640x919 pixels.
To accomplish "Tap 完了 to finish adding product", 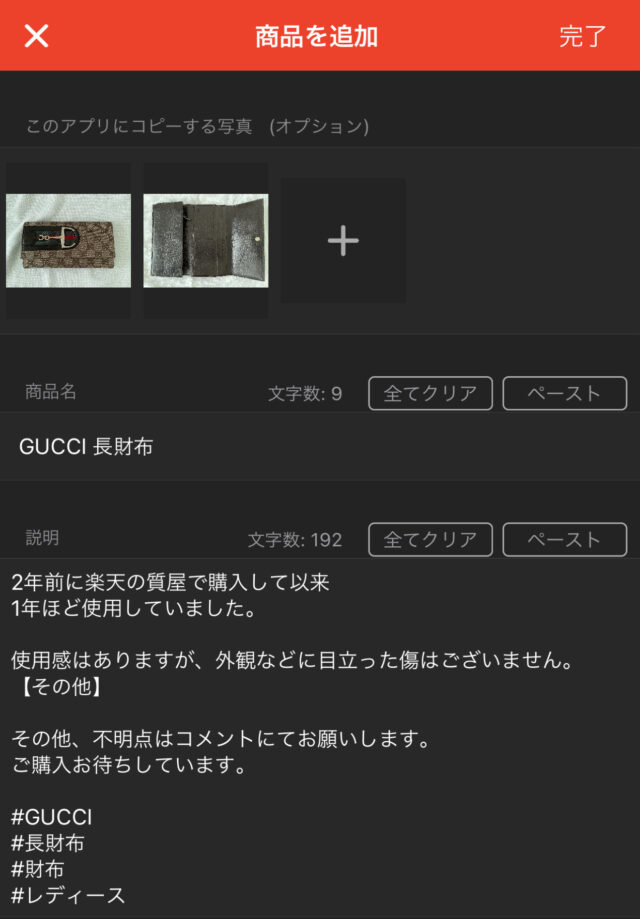I will click(582, 37).
